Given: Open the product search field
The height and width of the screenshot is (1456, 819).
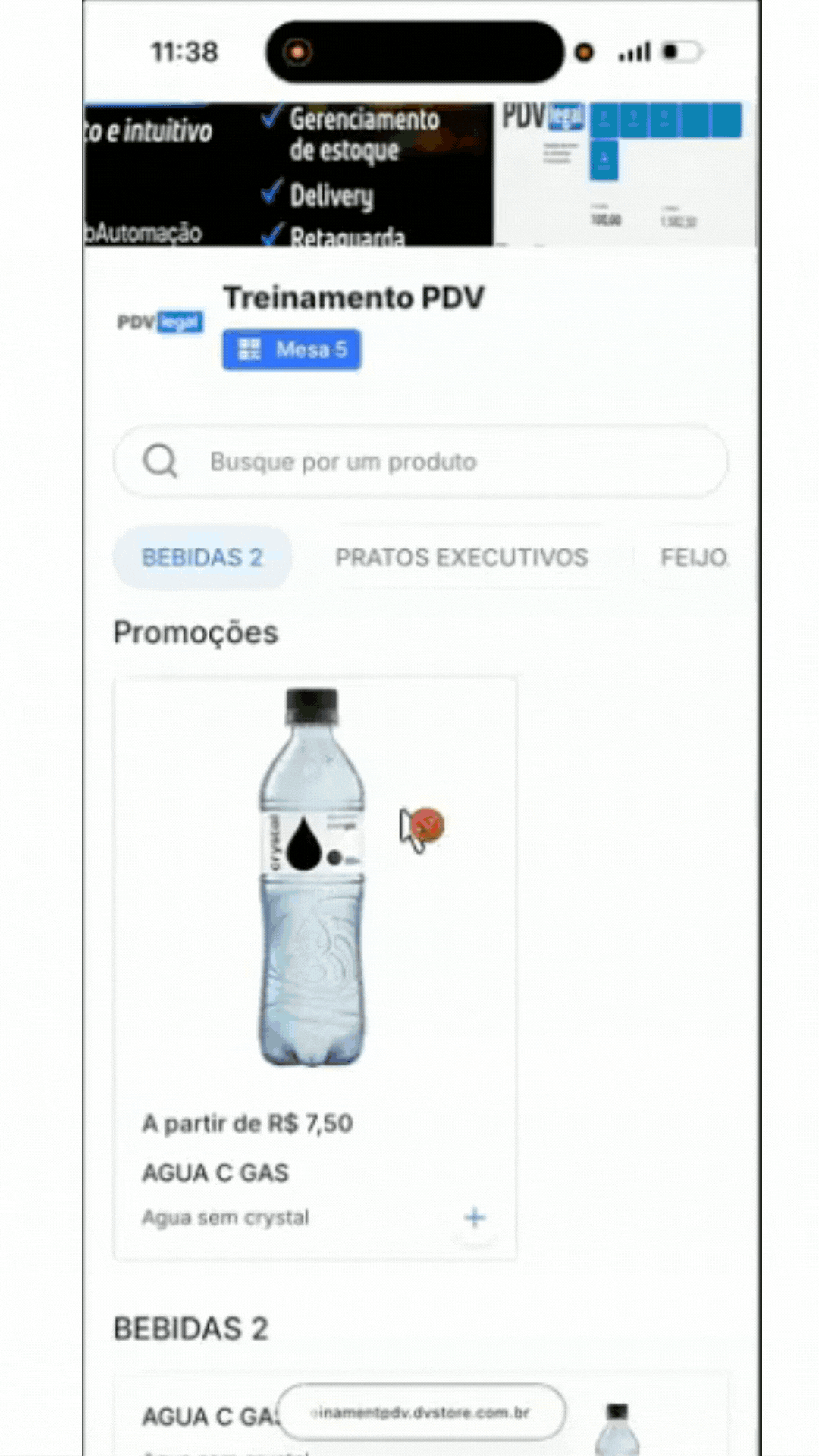Looking at the screenshot, I should click(x=421, y=461).
